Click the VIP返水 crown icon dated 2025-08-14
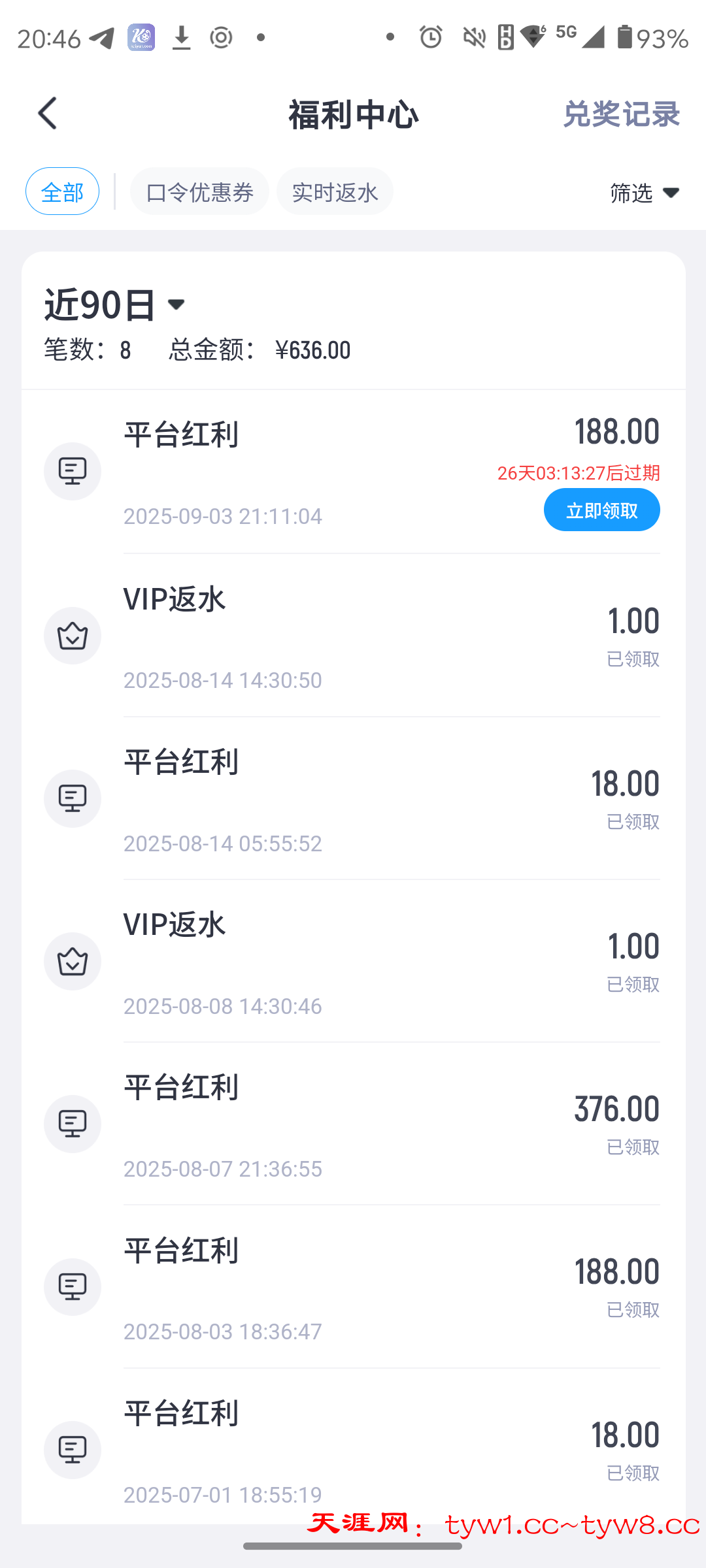This screenshot has width=706, height=1568. click(72, 635)
